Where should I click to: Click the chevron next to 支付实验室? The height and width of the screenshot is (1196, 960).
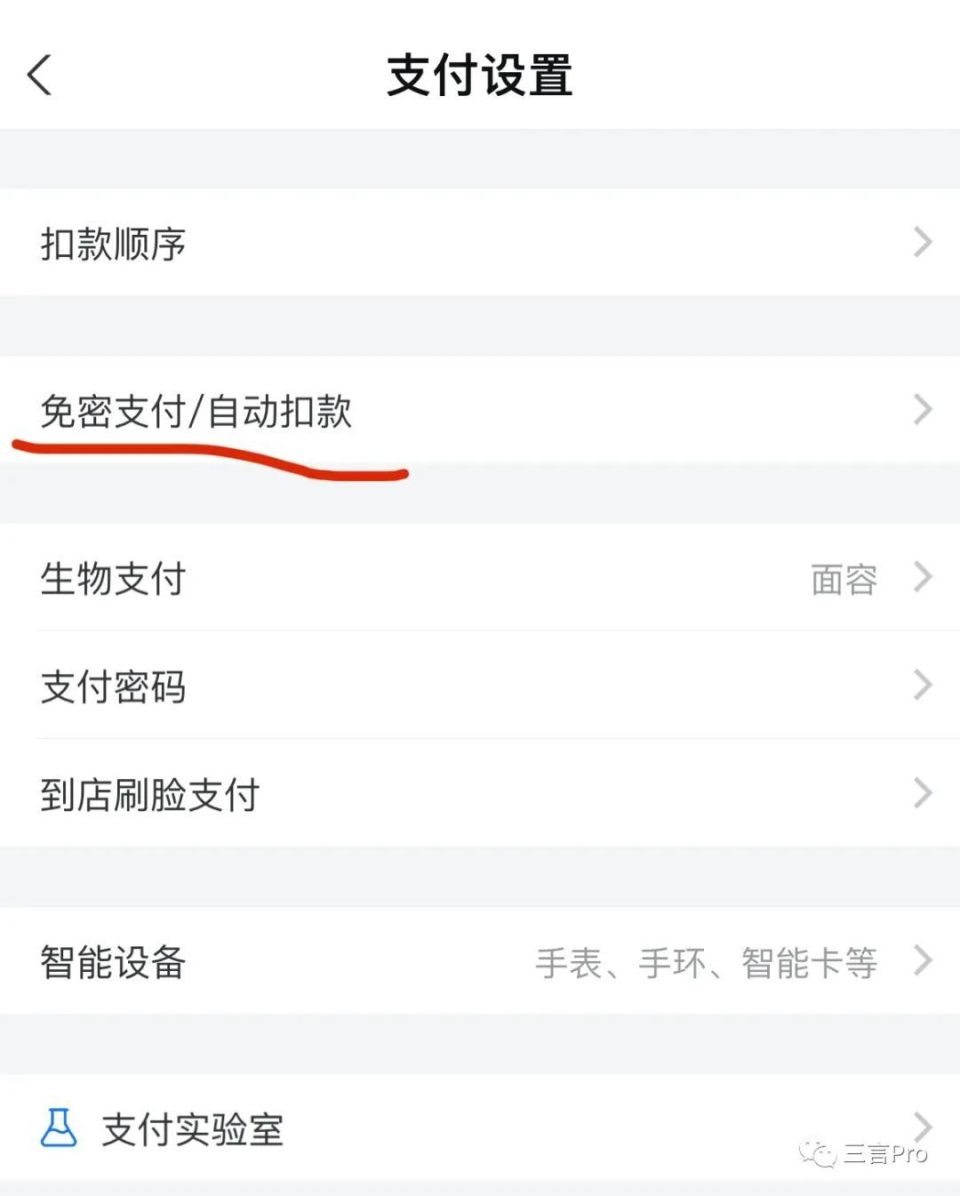921,1128
